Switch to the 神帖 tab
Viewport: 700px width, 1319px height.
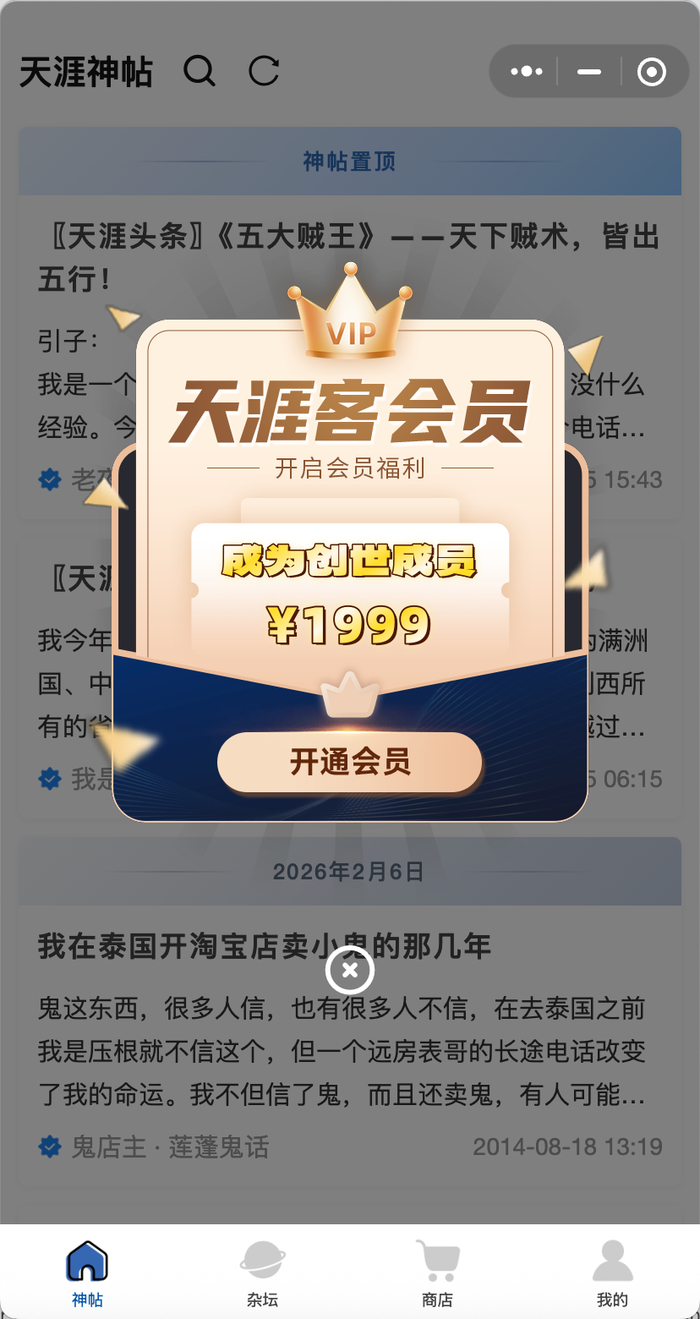pyautogui.click(x=87, y=1273)
